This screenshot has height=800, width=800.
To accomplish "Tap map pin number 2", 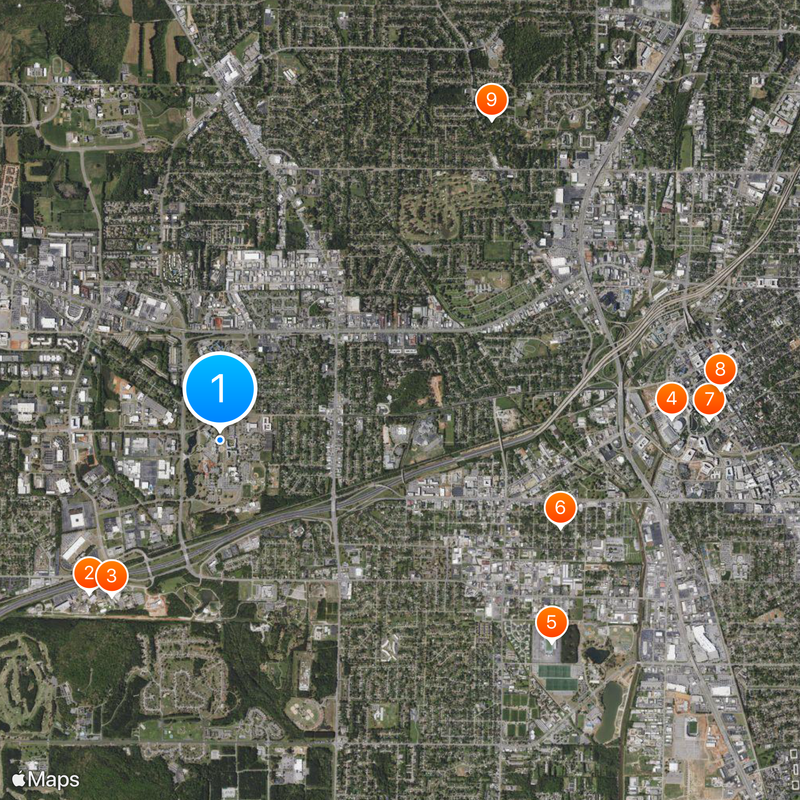I will click(88, 573).
